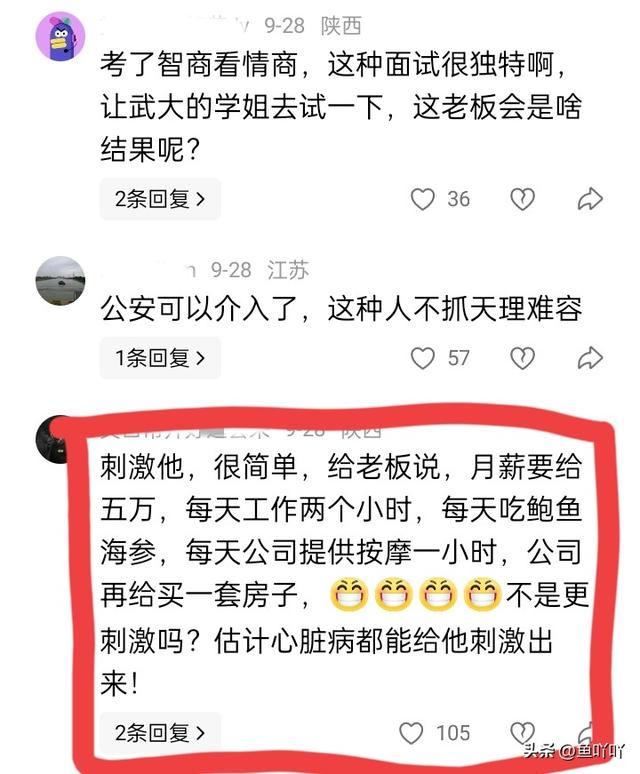Expand 1条回复 under the 公安可以介入了 comment
This screenshot has width=640, height=774.
(160, 357)
